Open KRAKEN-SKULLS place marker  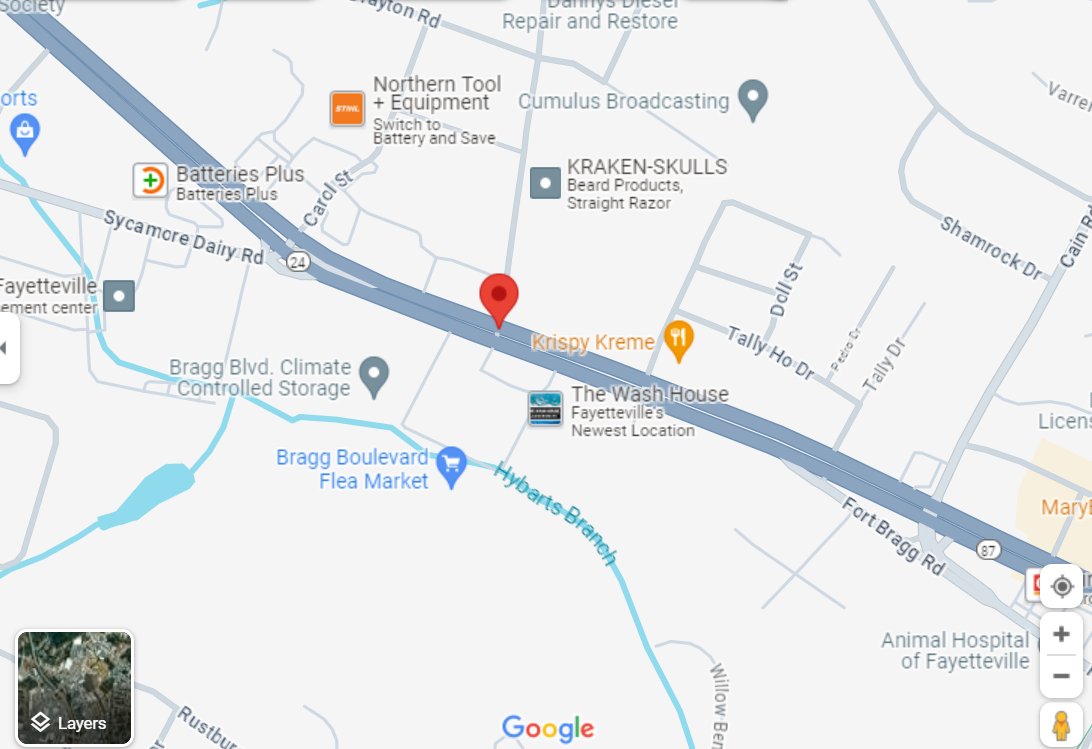pyautogui.click(x=545, y=183)
